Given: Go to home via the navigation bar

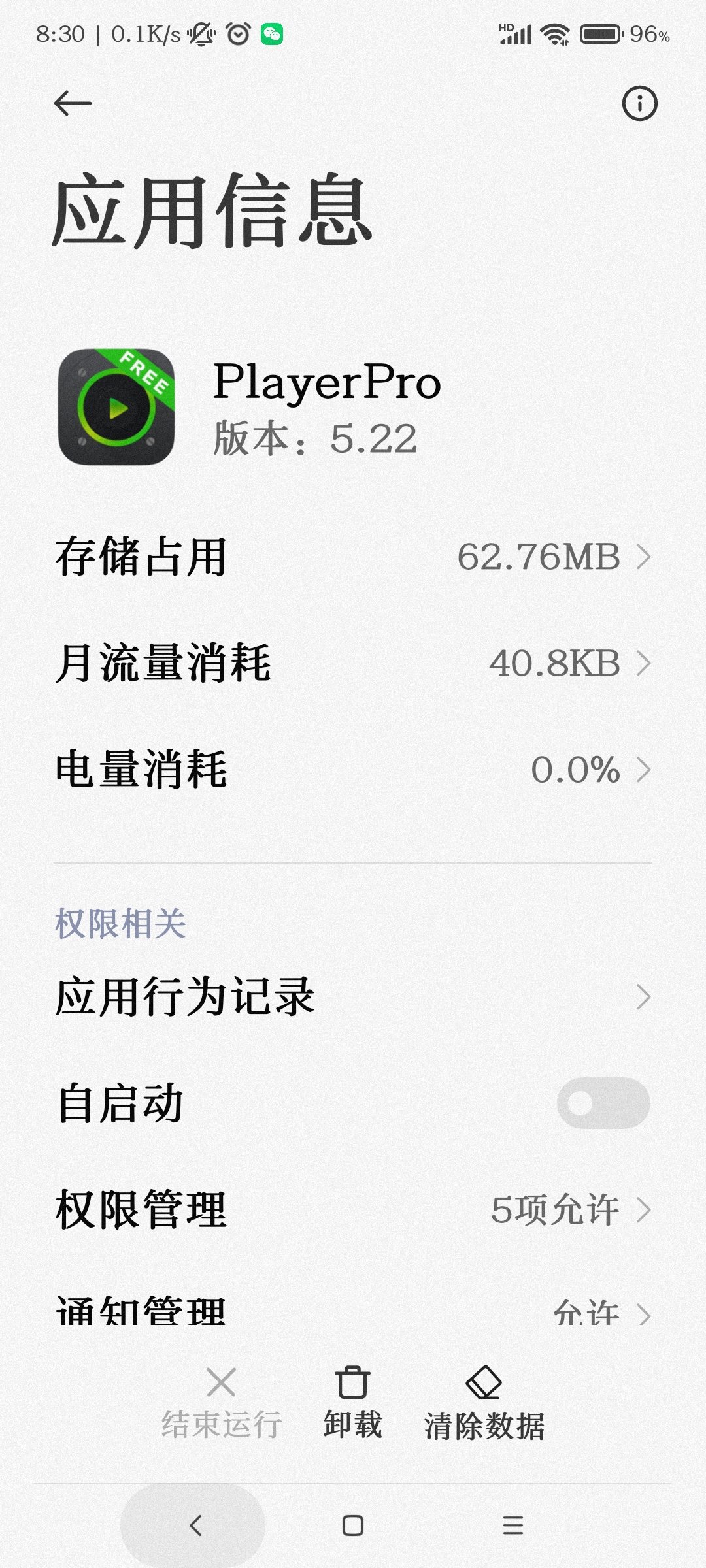Looking at the screenshot, I should (x=353, y=1526).
